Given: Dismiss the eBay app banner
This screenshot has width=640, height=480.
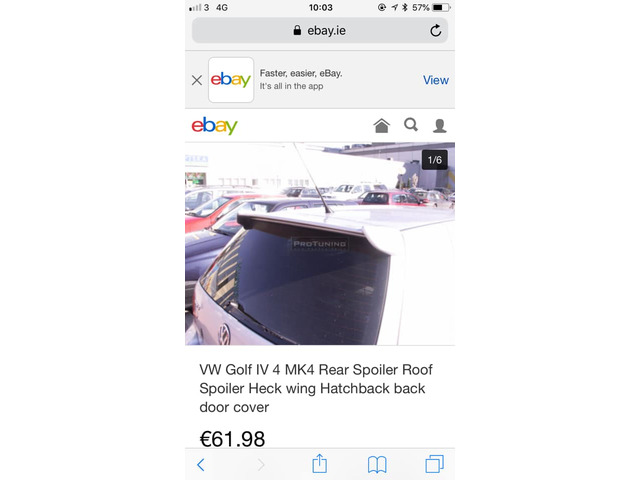Looking at the screenshot, I should tap(197, 80).
